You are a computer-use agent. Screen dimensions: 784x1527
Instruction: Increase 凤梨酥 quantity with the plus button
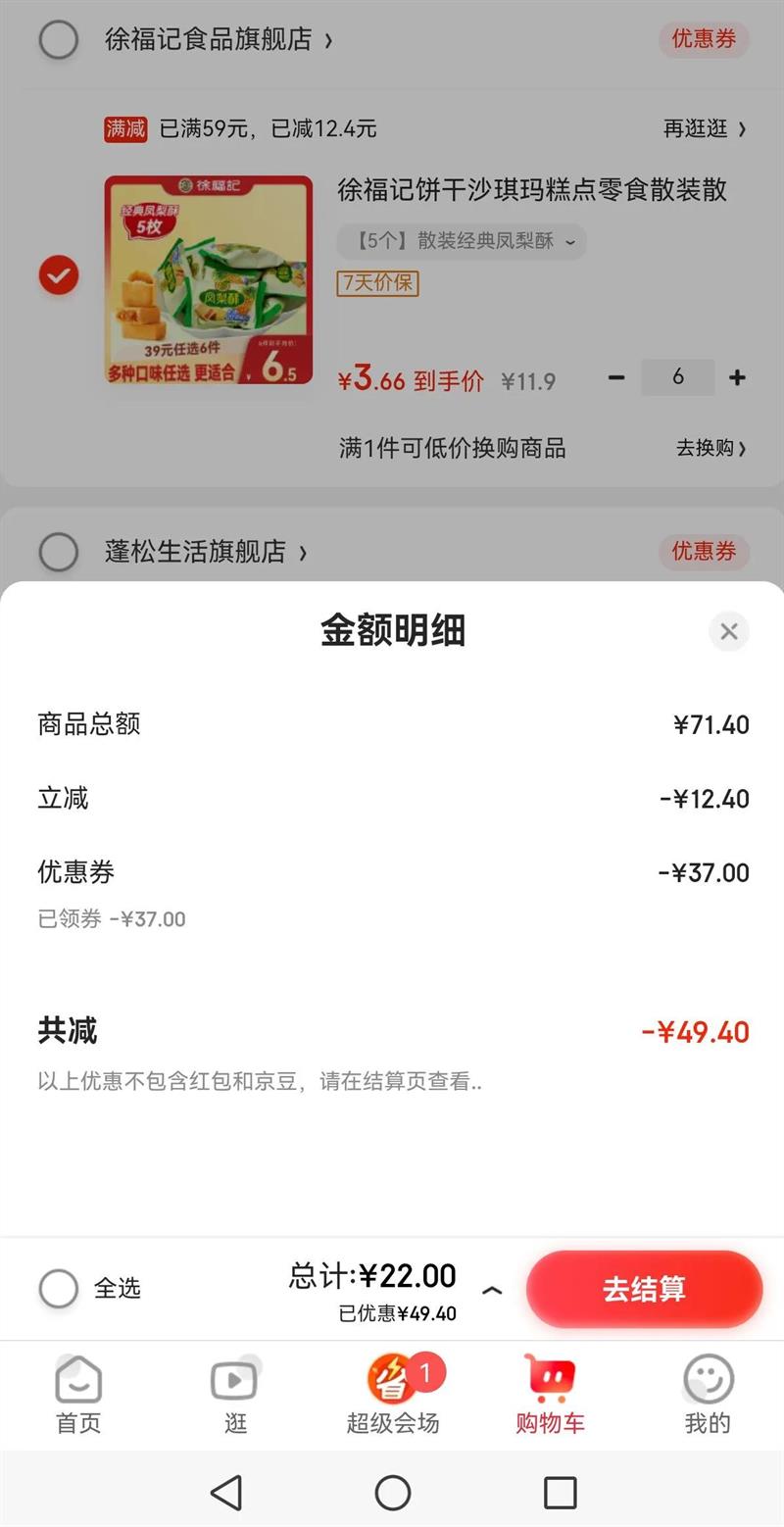coord(737,377)
